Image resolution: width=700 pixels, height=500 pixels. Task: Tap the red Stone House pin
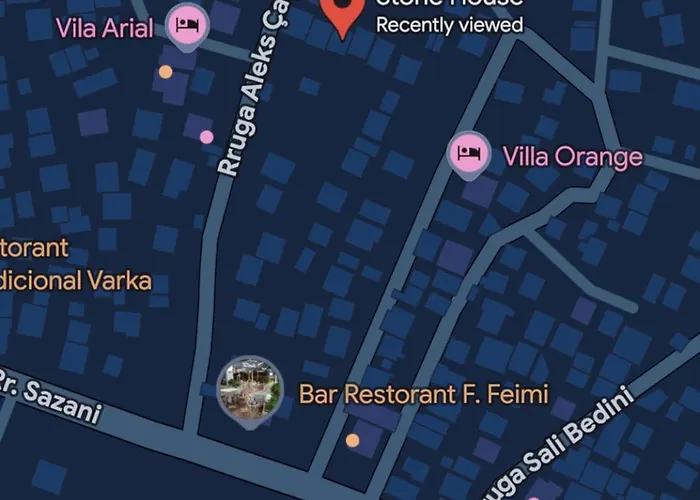click(343, 12)
